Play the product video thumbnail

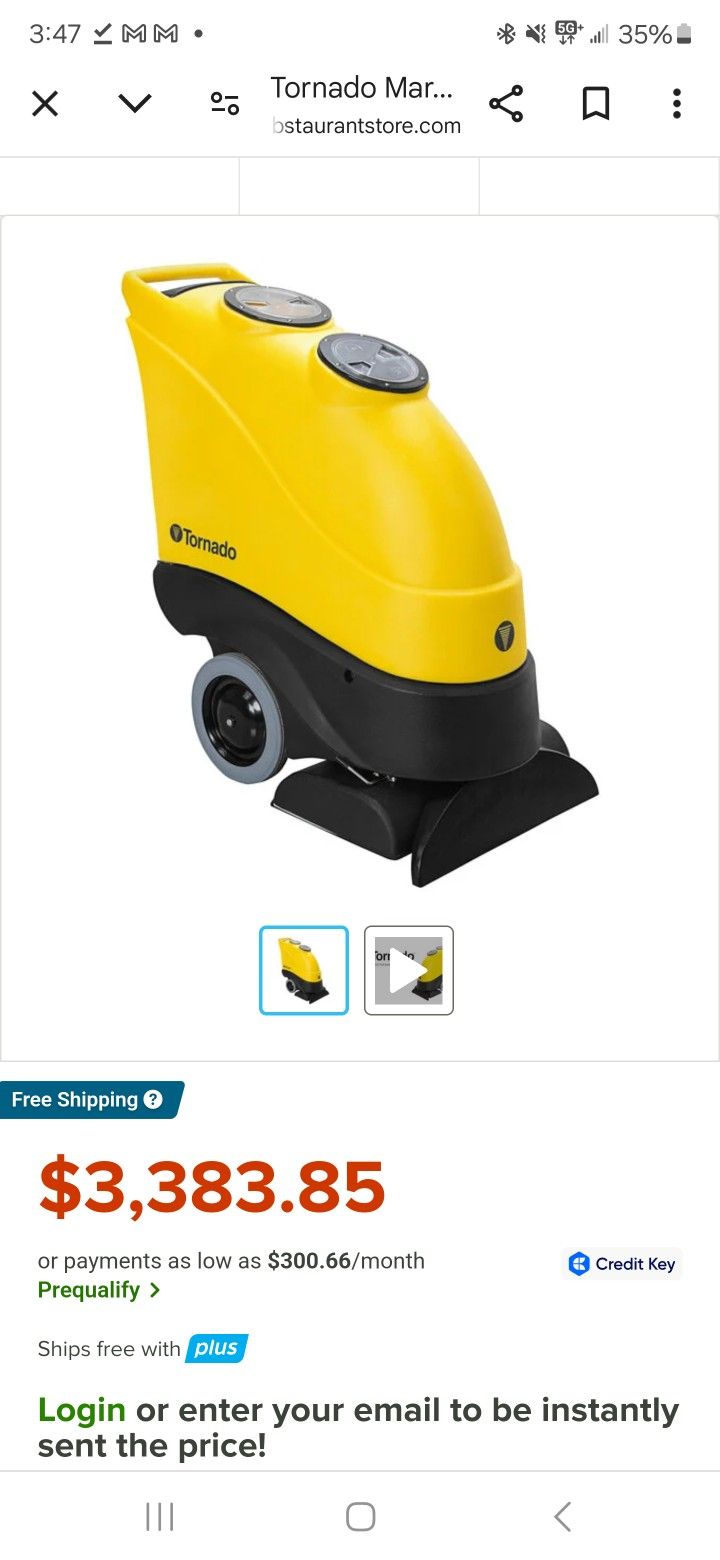click(x=409, y=970)
